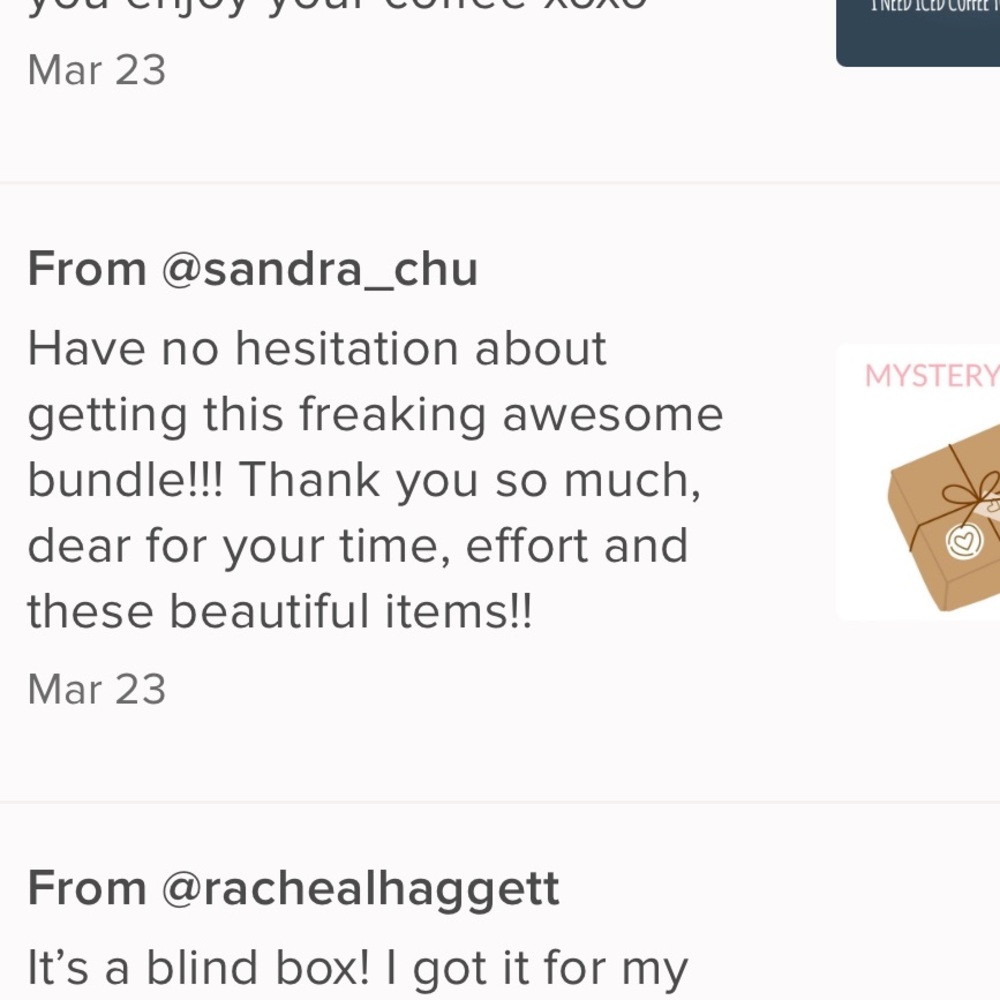View @sandra_chu's profile
This screenshot has width=1000, height=1000.
320,269
